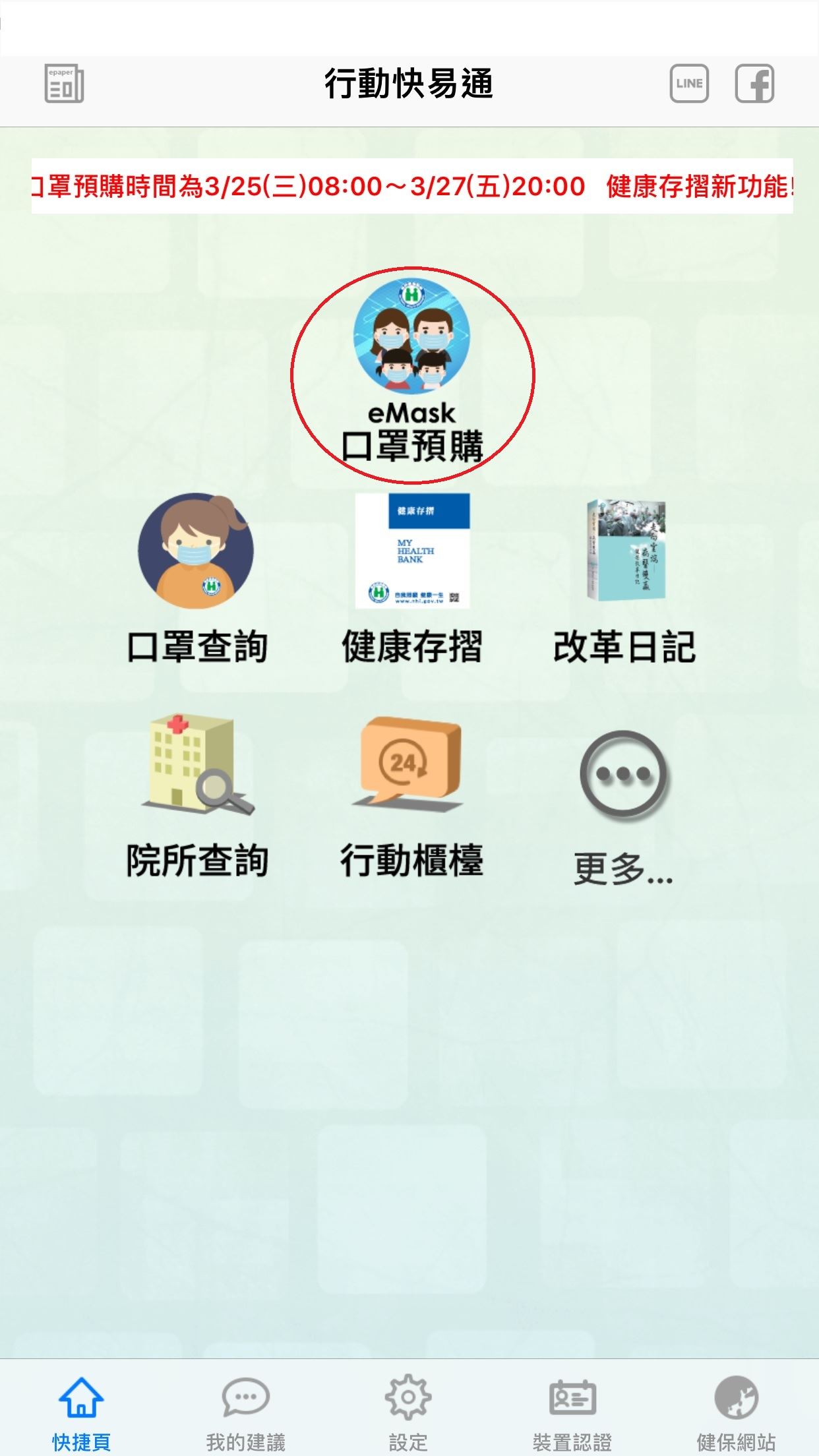Open 改革日記

pos(624,577)
